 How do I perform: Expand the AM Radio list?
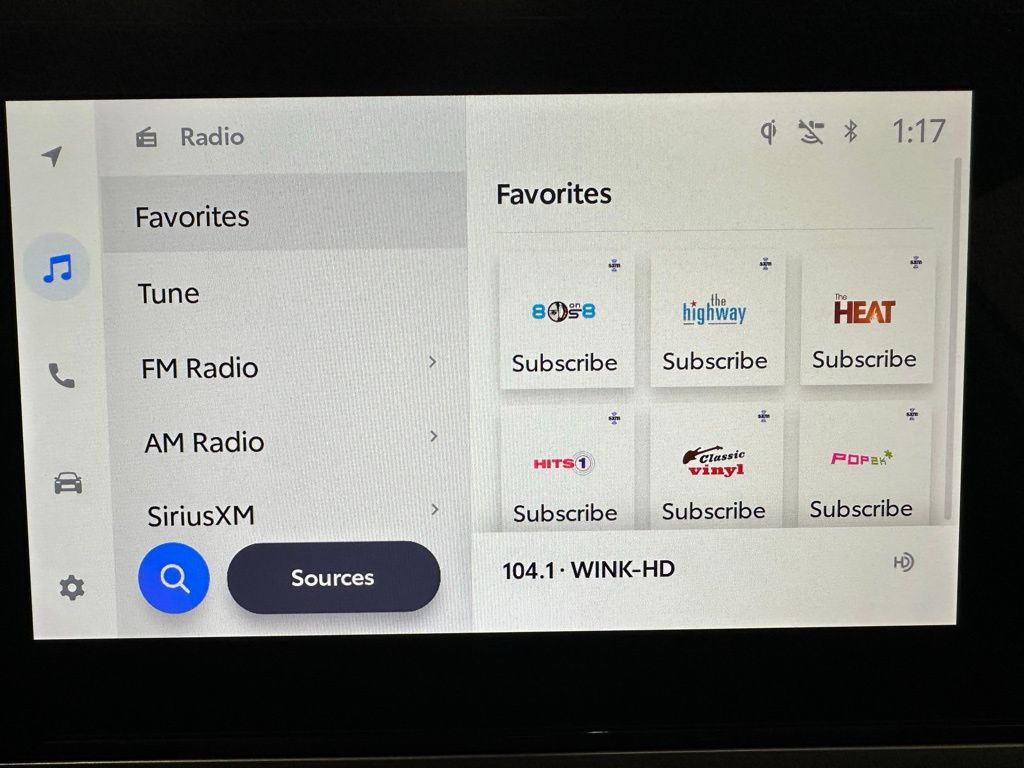coord(288,441)
